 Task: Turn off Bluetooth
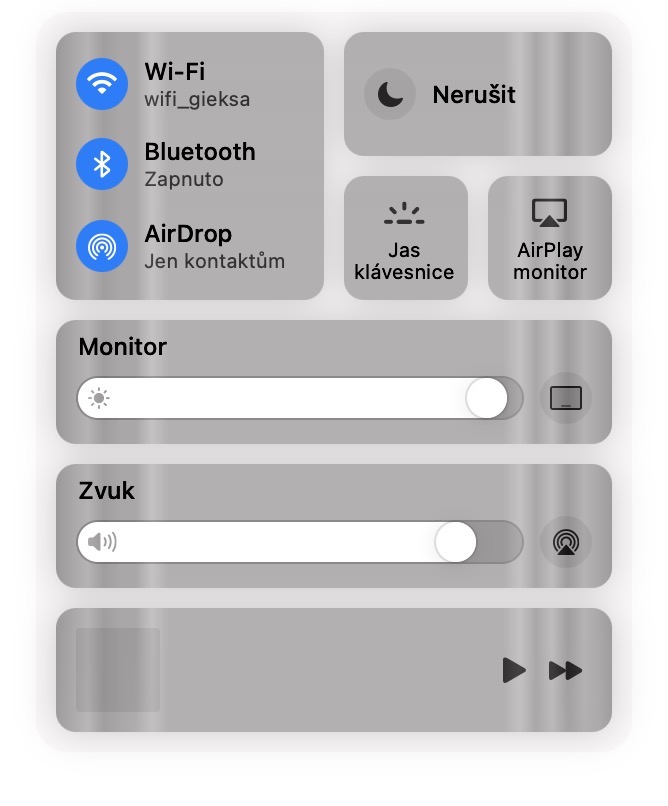(102, 165)
